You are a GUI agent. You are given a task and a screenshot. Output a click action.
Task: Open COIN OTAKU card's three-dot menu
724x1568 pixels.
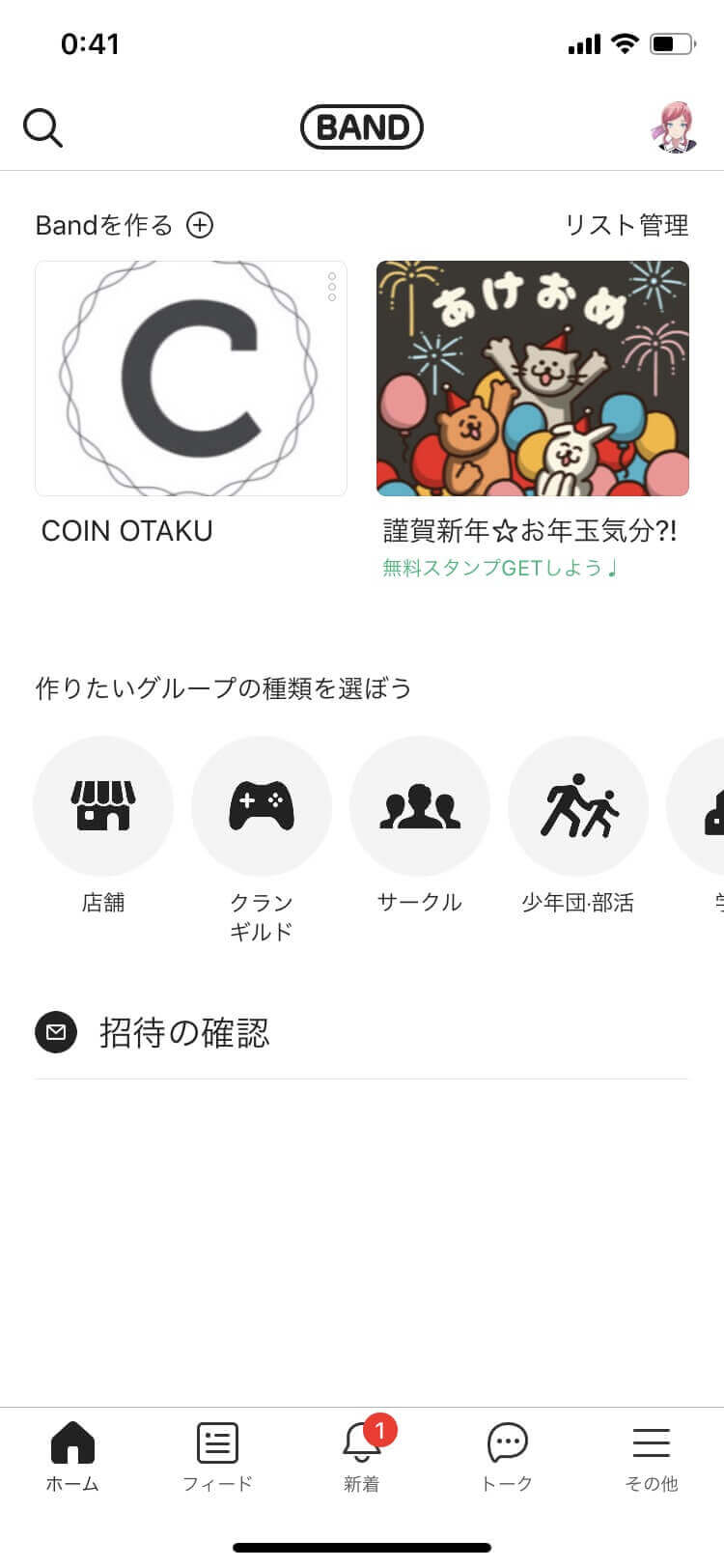(332, 287)
